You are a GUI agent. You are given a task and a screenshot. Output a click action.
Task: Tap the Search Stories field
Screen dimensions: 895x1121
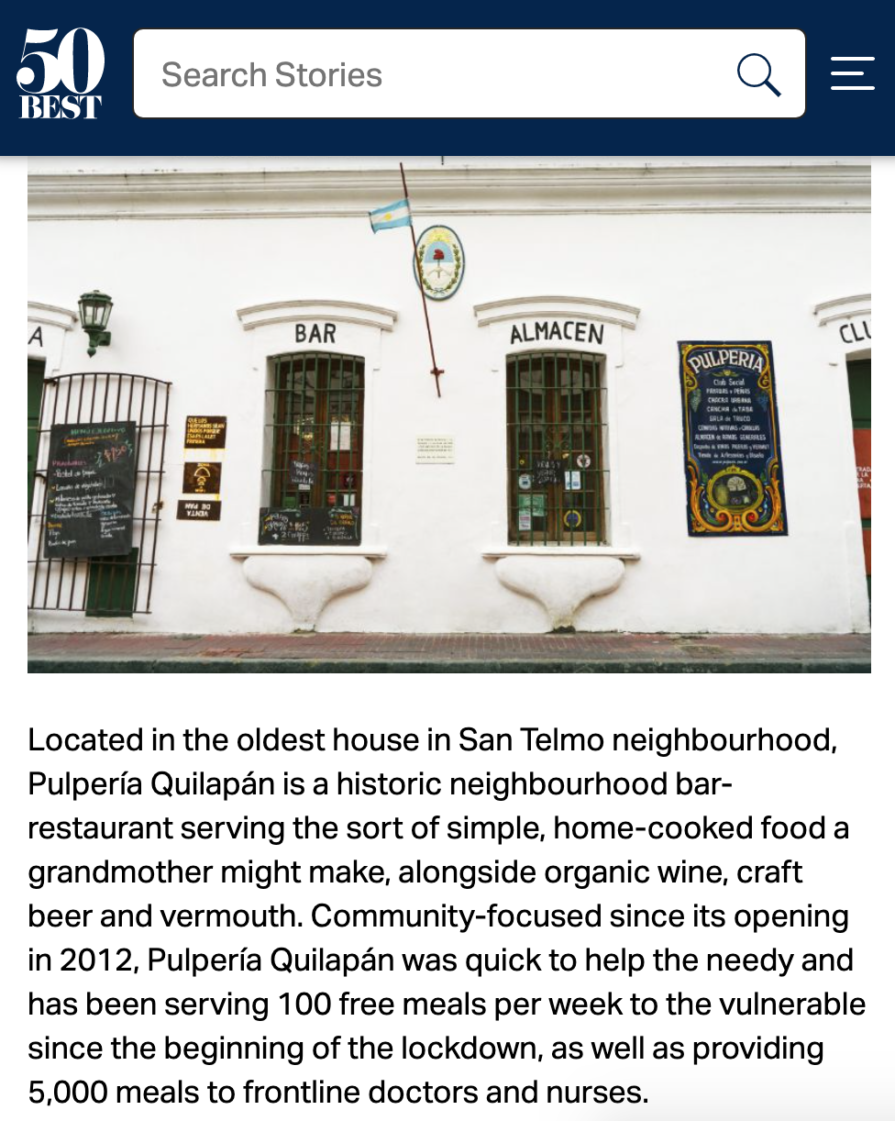coord(469,74)
